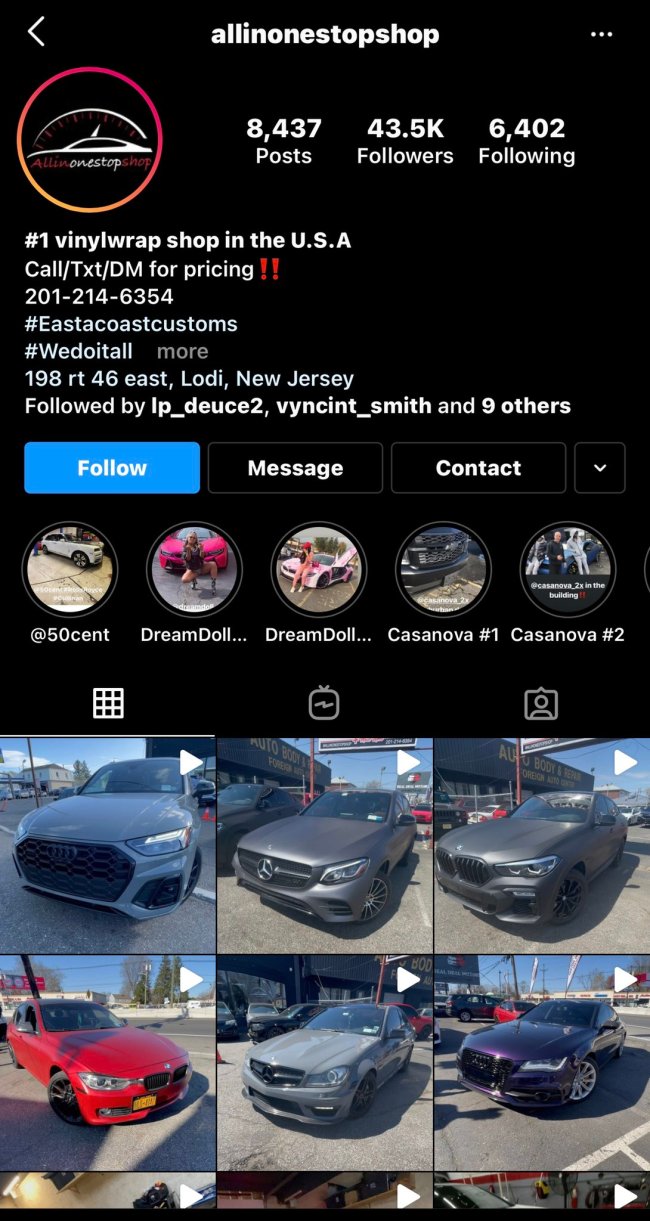This screenshot has height=1221, width=650.
Task: Follow the allinonestopshop account
Action: pyautogui.click(x=112, y=468)
